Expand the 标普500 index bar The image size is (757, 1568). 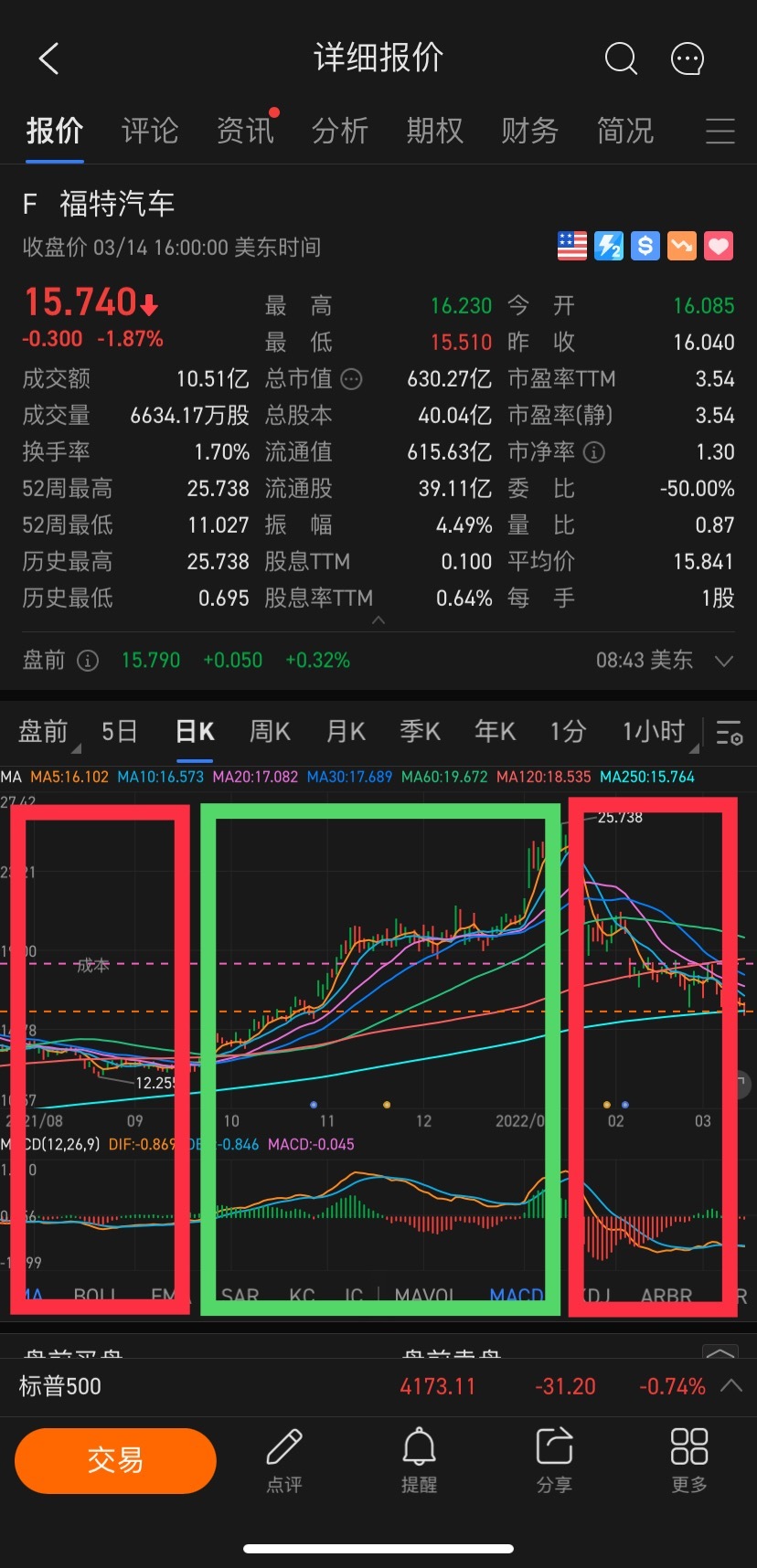click(x=731, y=1385)
